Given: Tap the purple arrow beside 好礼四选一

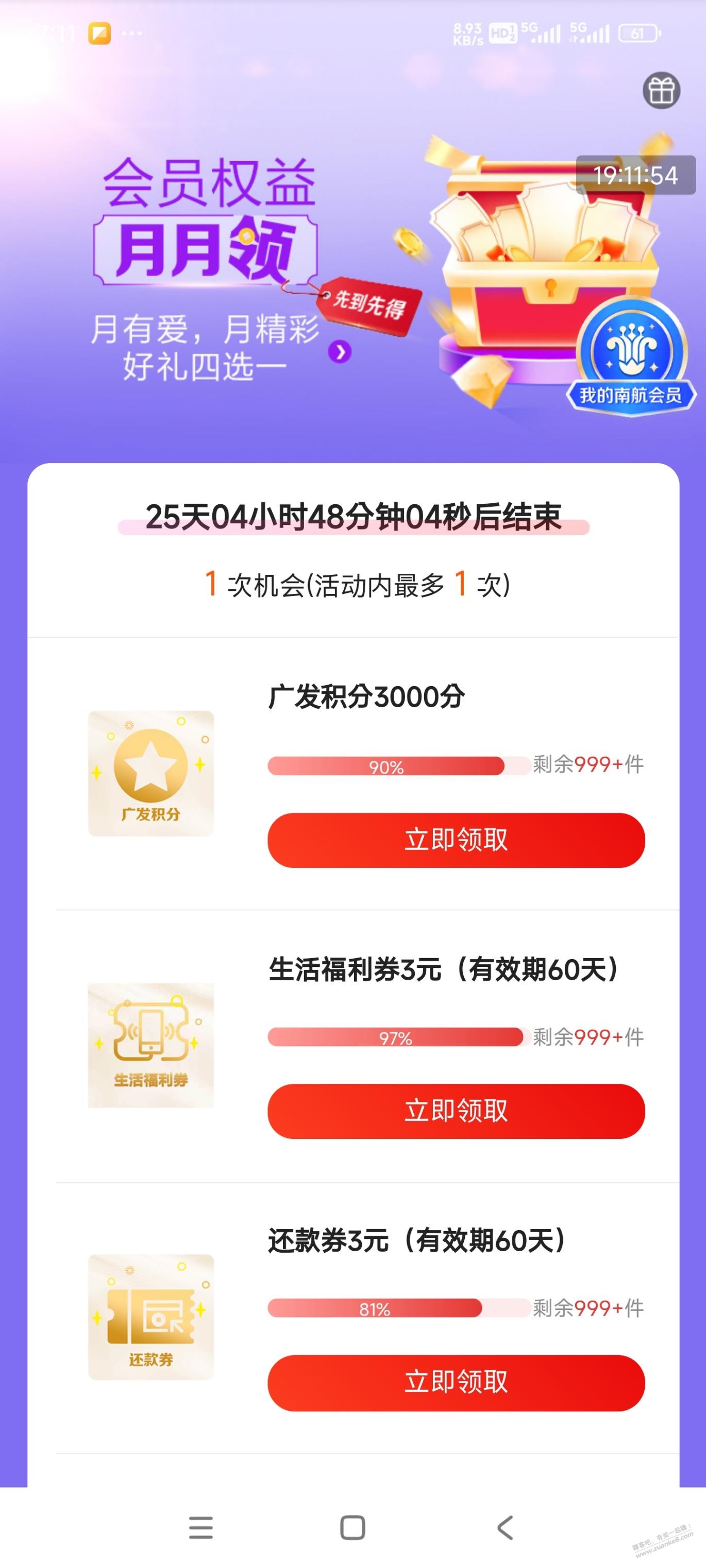Looking at the screenshot, I should [x=340, y=352].
